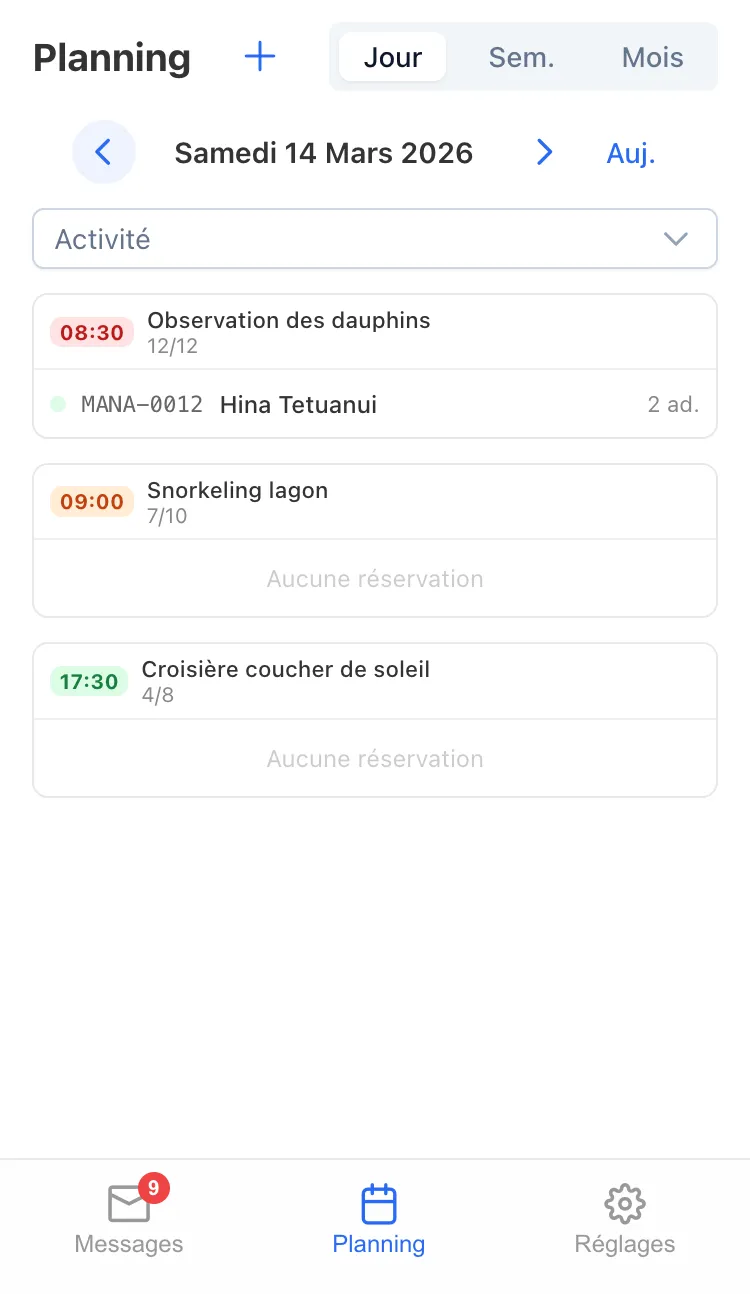Click Aucune réservation under Snorkeling lagon
The height and width of the screenshot is (1294, 750).
(375, 578)
